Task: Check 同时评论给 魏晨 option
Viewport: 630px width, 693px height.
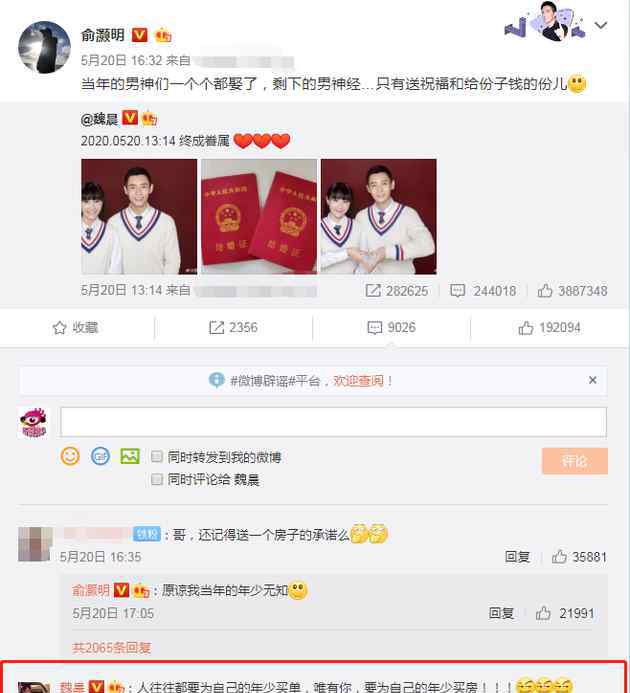Action: [158, 479]
